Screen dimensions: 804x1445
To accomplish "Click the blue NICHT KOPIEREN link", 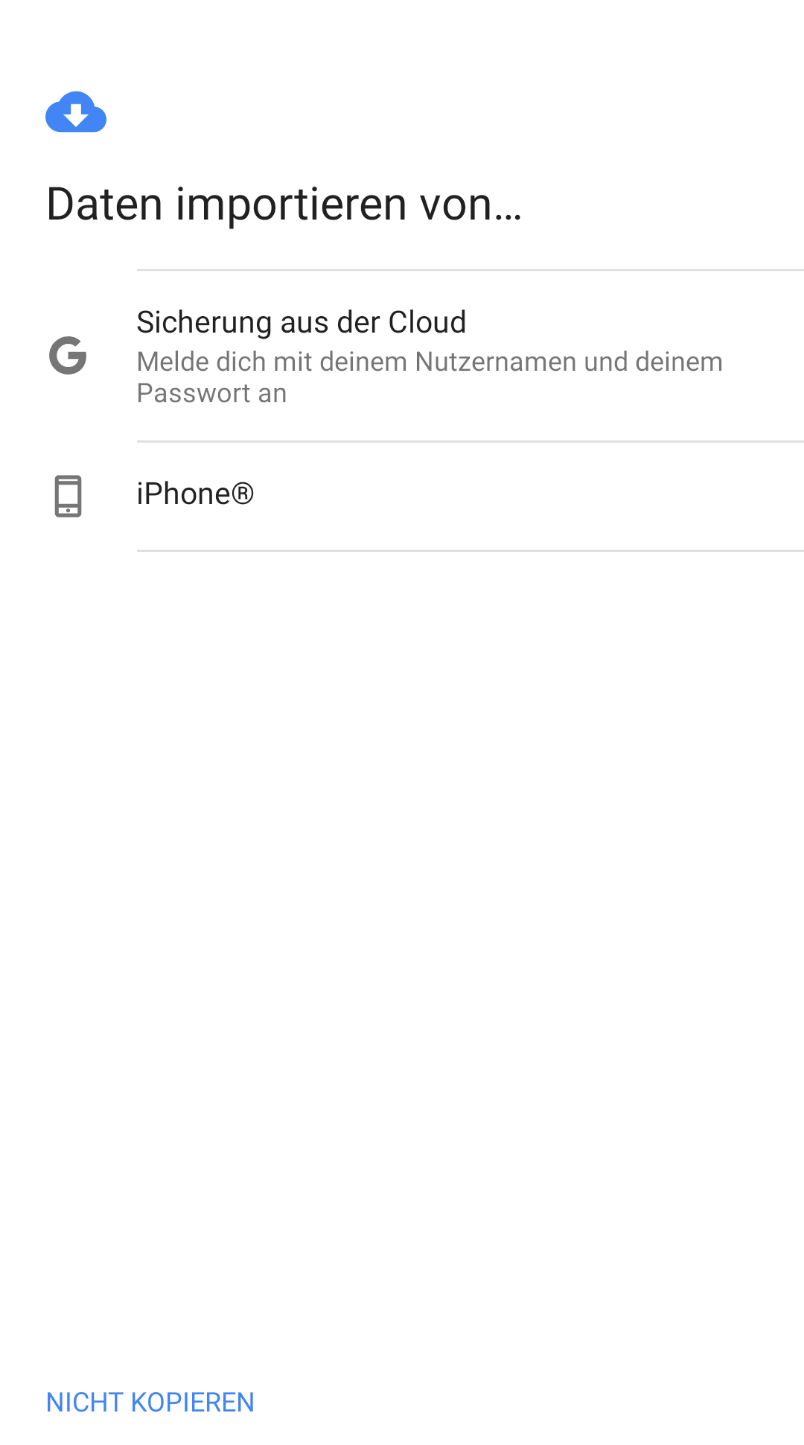I will click(149, 1402).
